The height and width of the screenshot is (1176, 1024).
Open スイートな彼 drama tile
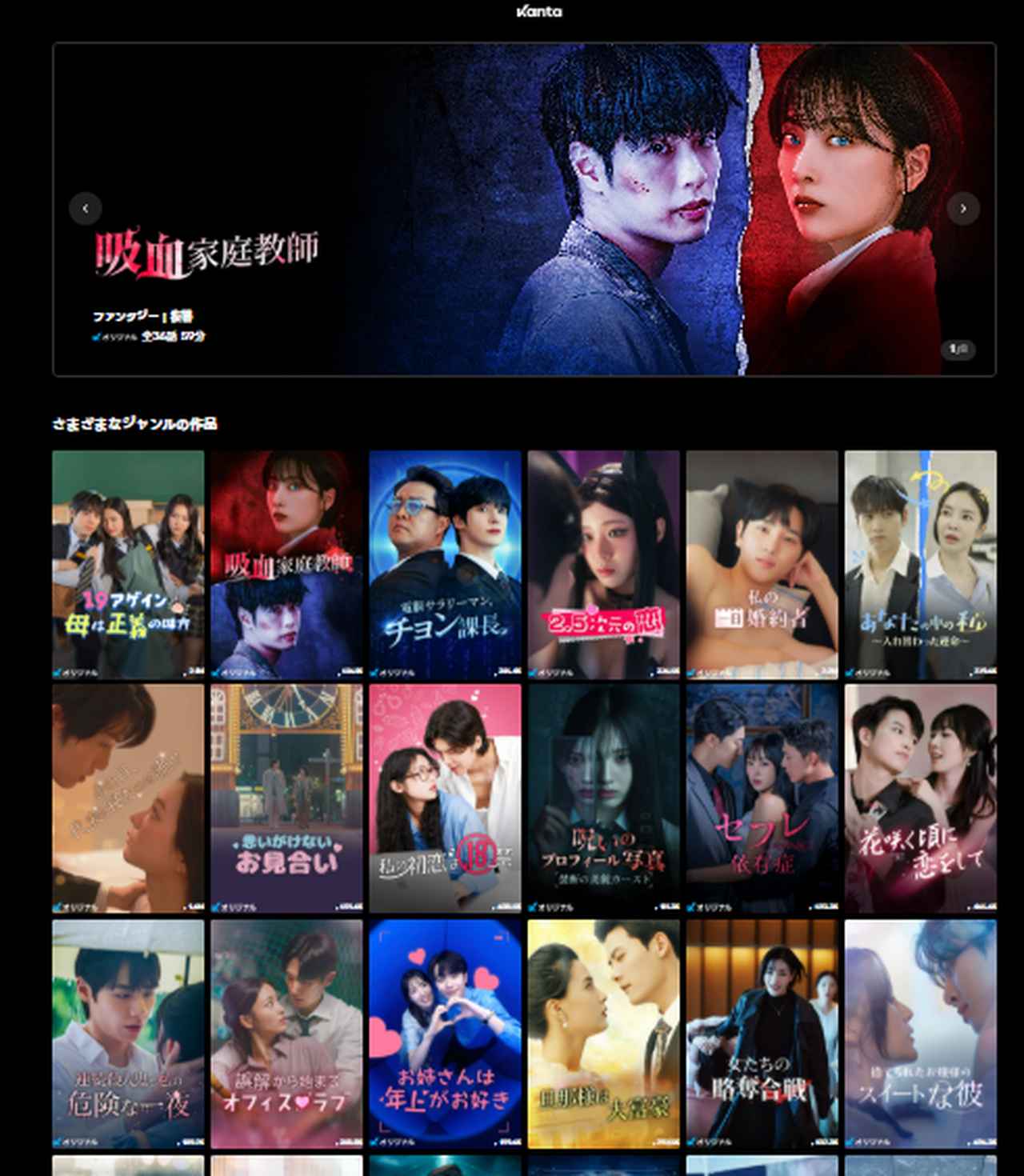coord(920,1033)
